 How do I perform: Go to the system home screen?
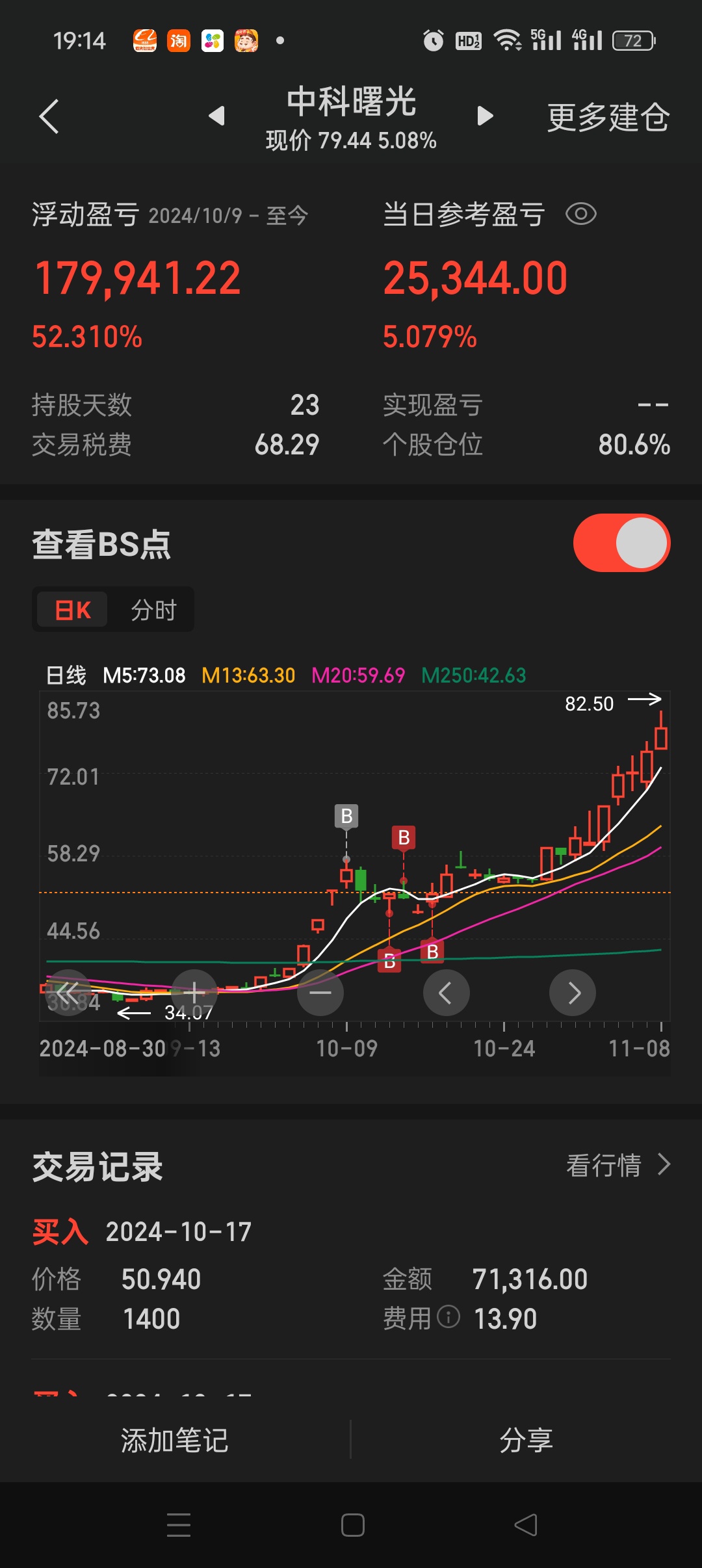352,1525
